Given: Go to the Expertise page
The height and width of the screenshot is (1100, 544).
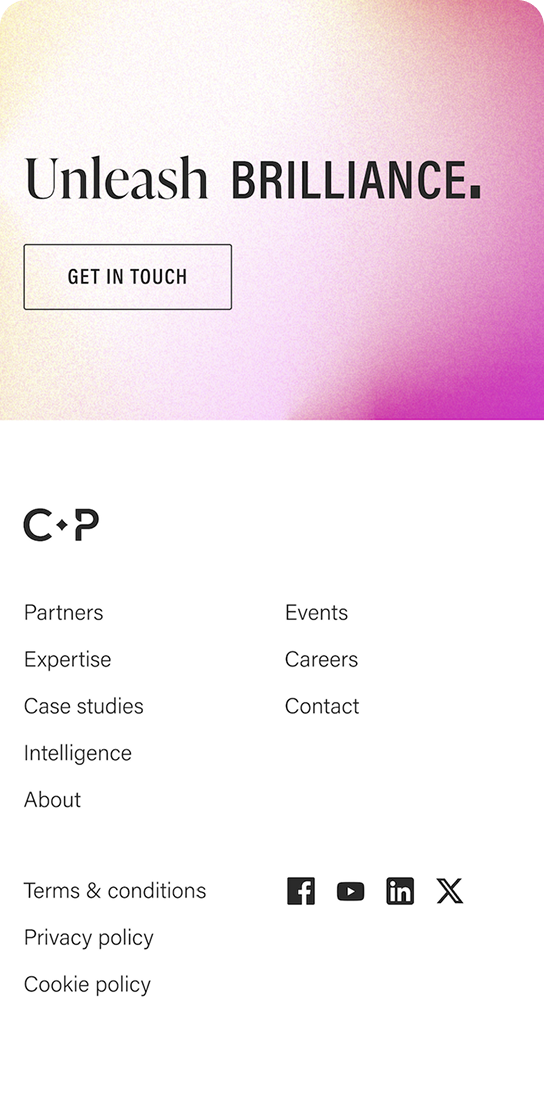Looking at the screenshot, I should [67, 659].
